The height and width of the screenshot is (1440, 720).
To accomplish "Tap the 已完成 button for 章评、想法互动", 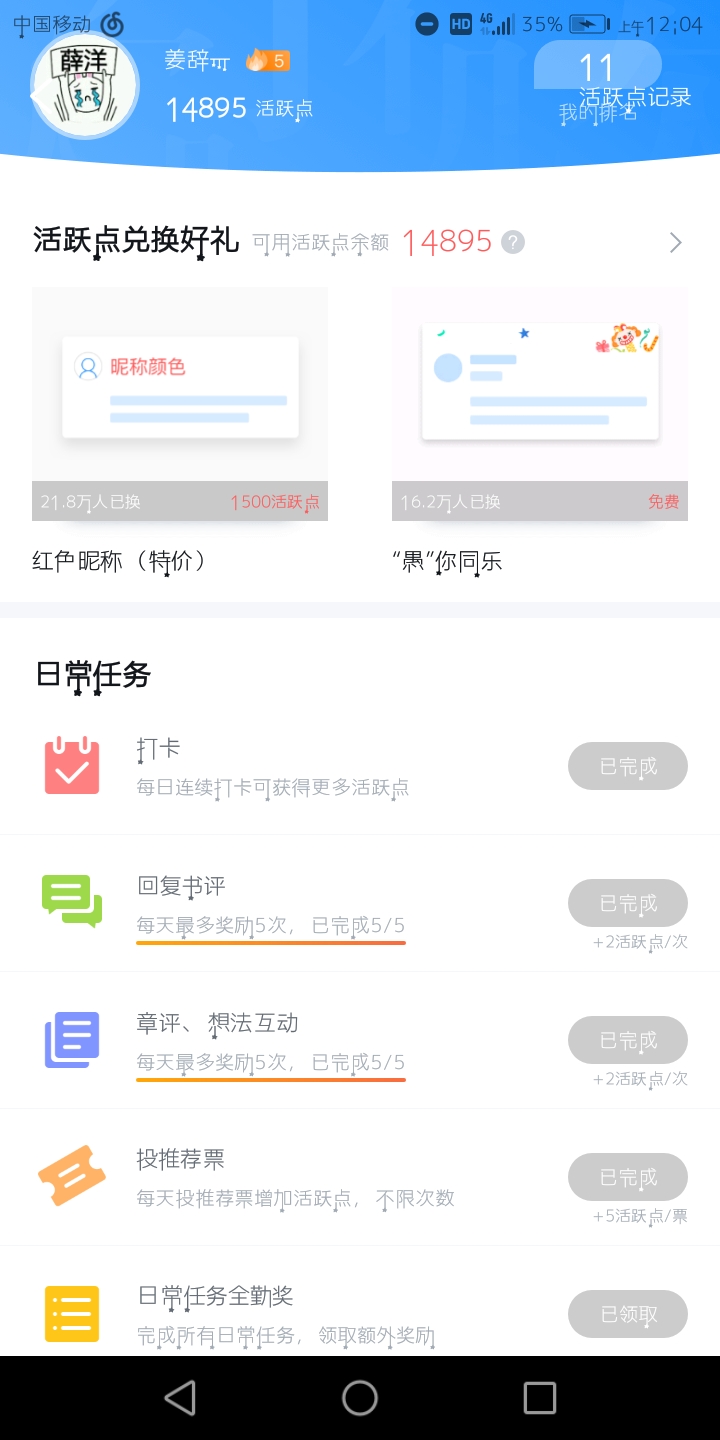I will tap(628, 1041).
